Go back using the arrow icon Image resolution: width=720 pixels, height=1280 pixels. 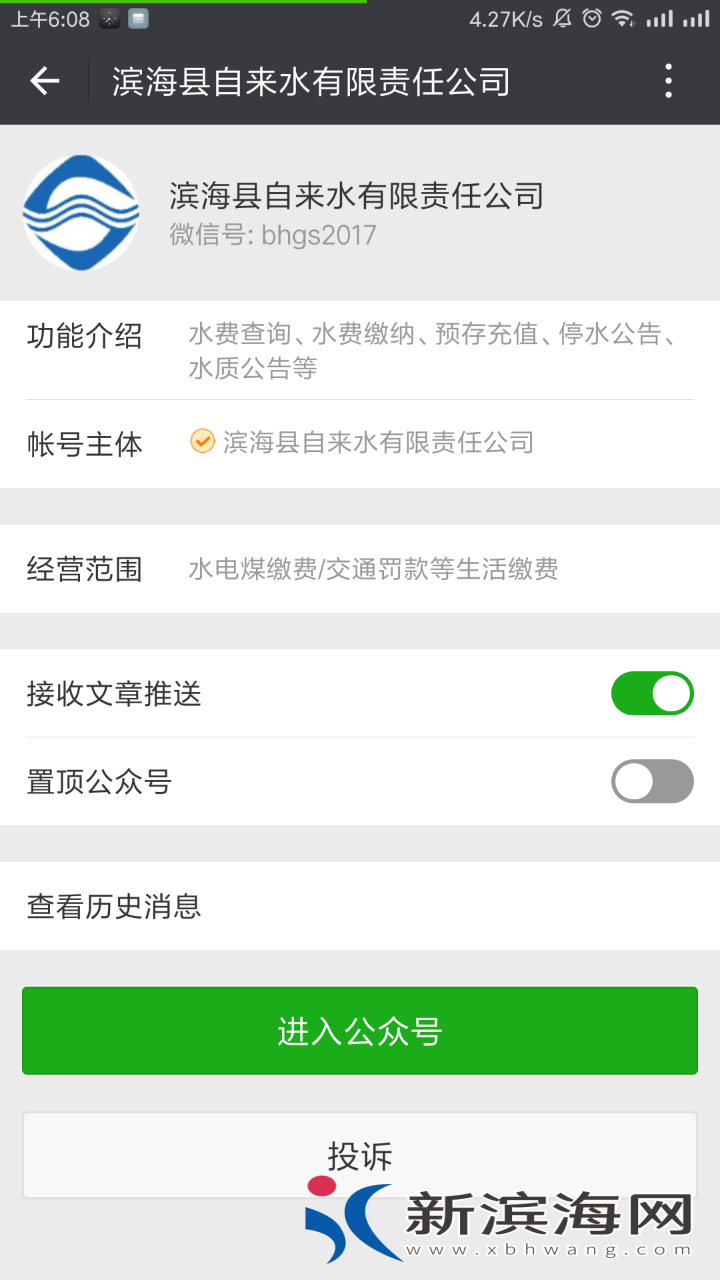45,81
